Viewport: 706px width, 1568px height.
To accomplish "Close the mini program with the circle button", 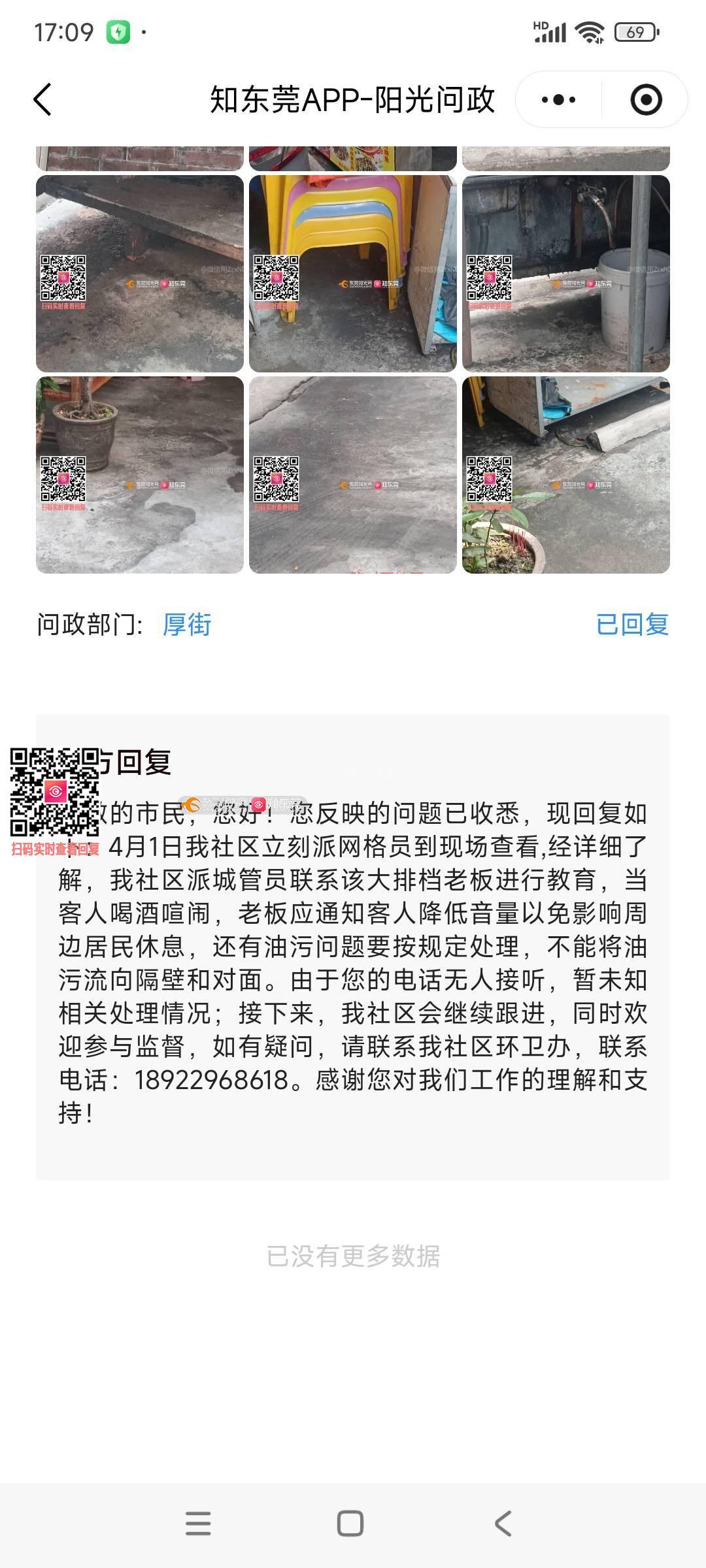I will click(x=646, y=100).
